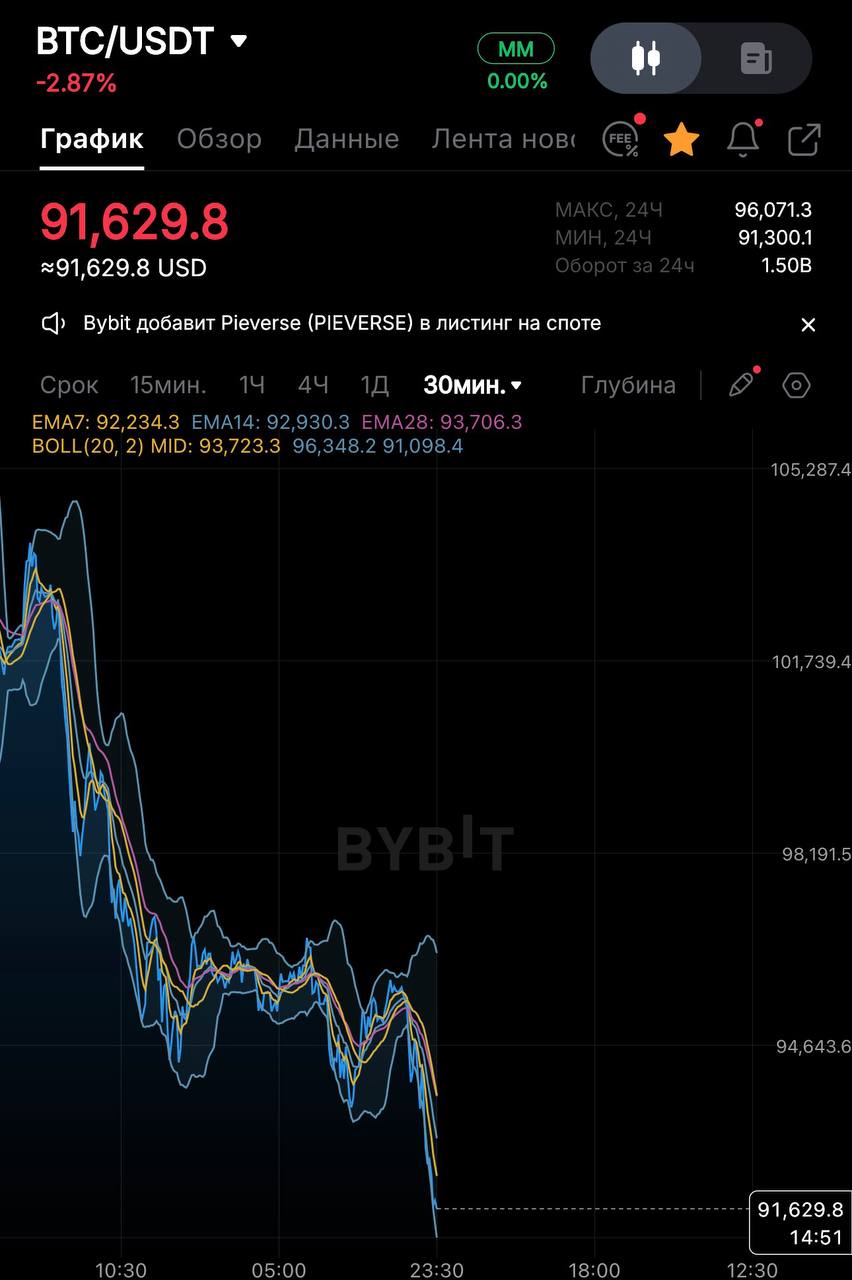Image resolution: width=852 pixels, height=1280 pixels.
Task: Switch to the order book view
Action: click(756, 58)
